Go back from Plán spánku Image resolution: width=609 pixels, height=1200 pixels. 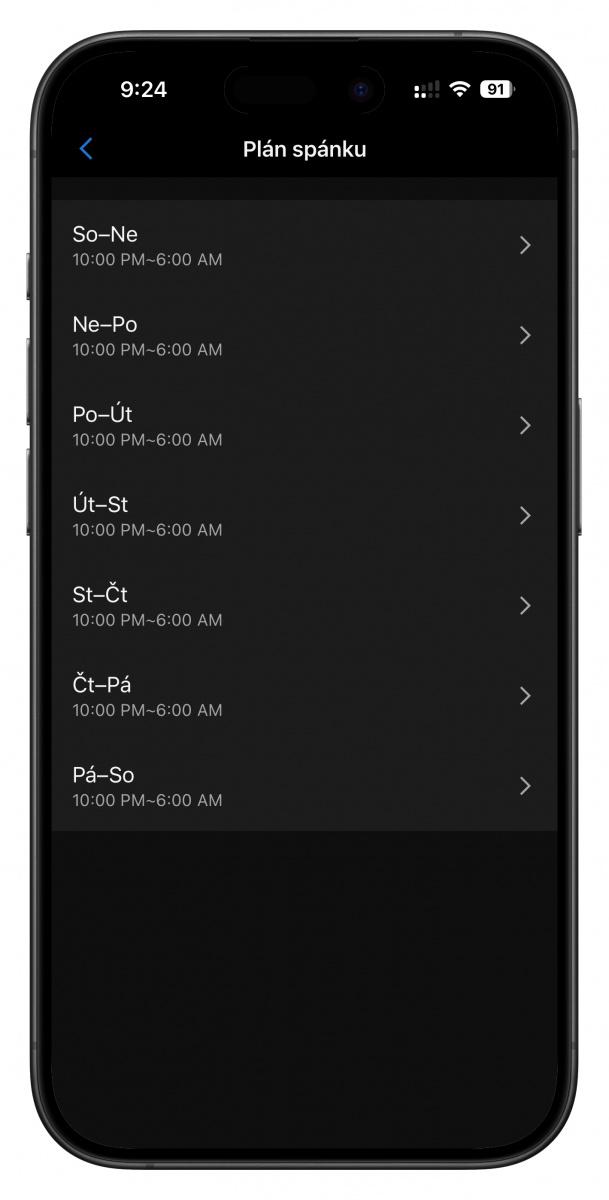[86, 149]
